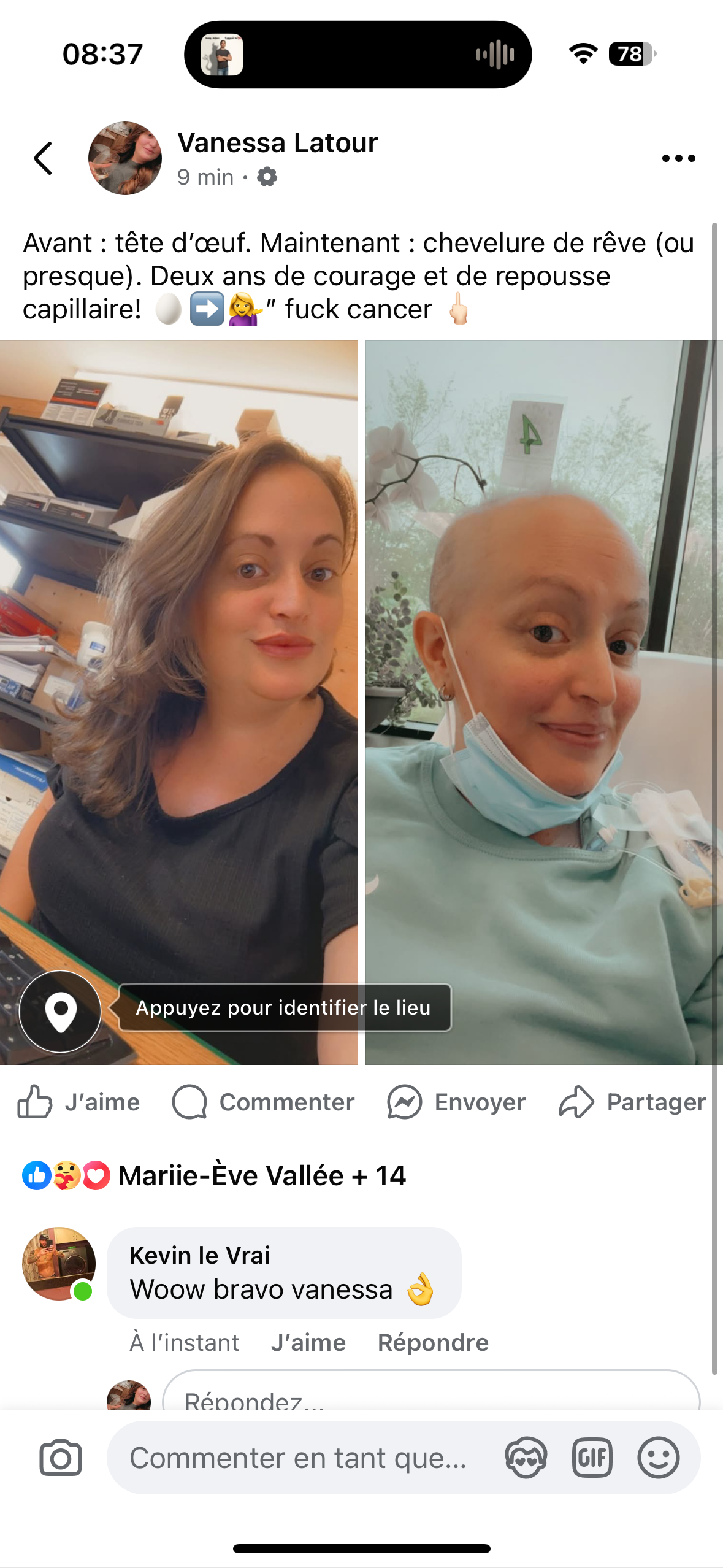Share the post with Partager
Image resolution: width=723 pixels, height=1568 pixels.
[632, 1102]
